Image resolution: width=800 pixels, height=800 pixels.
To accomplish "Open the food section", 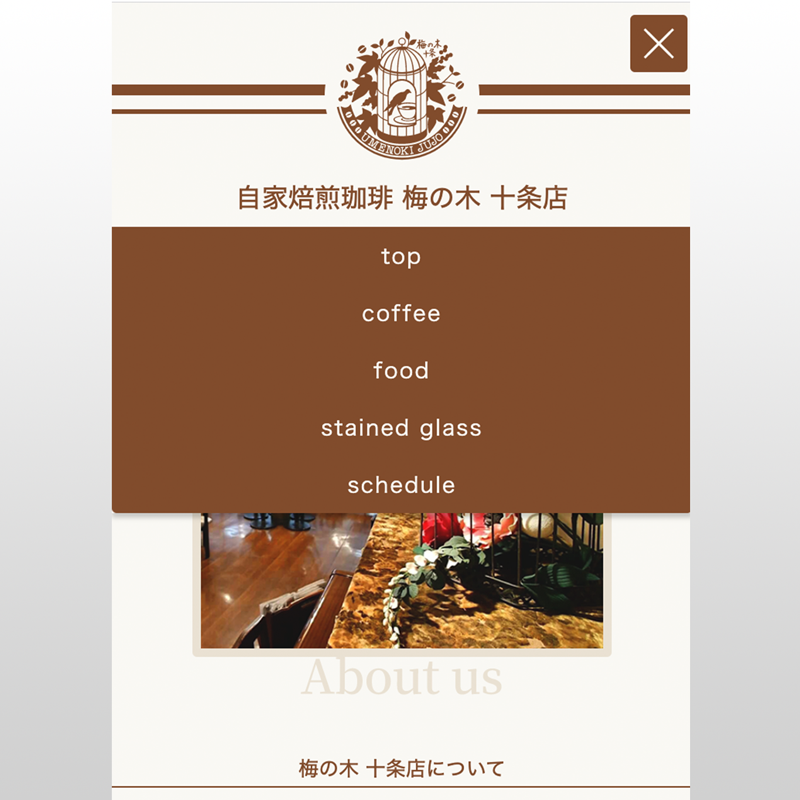I will point(401,371).
